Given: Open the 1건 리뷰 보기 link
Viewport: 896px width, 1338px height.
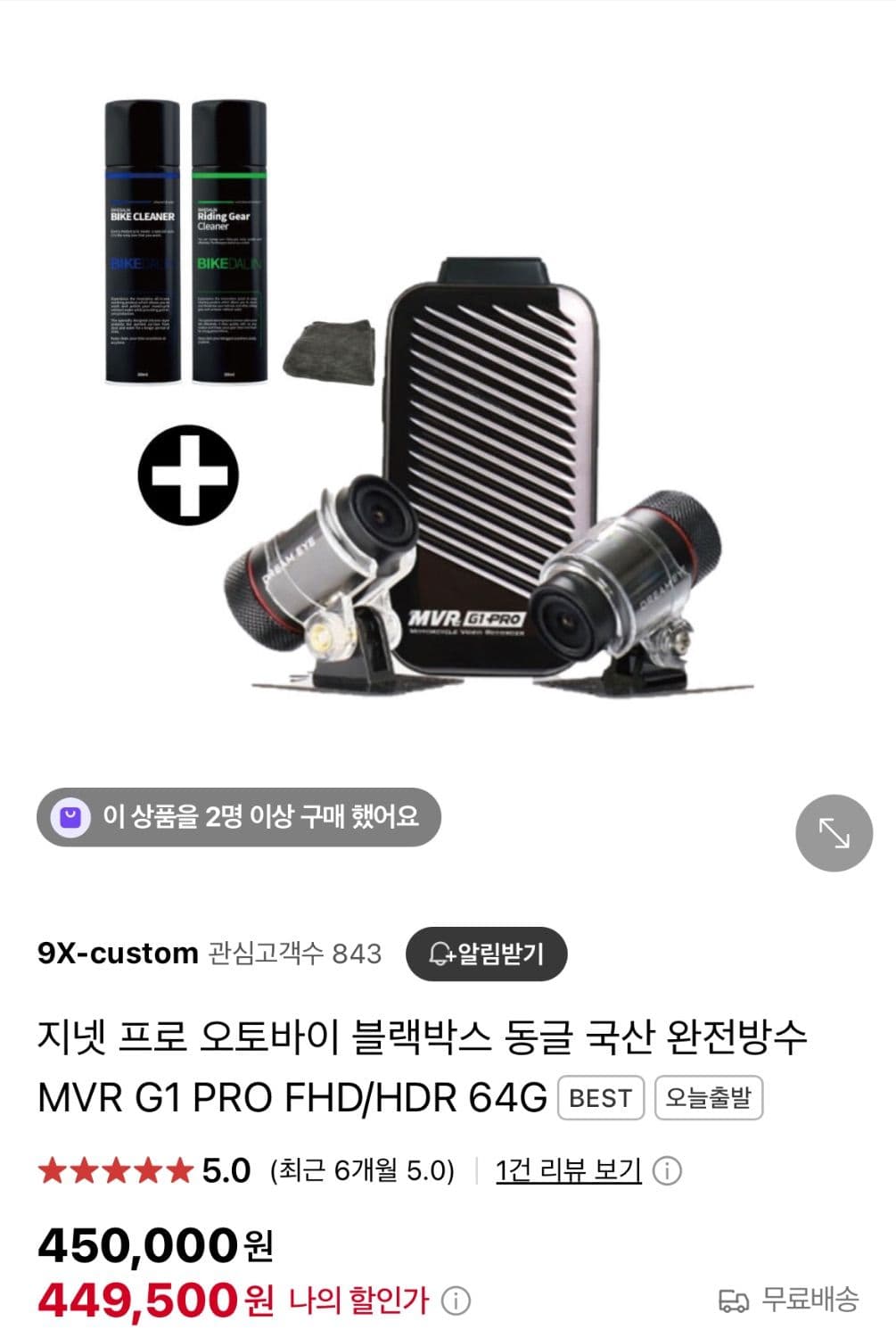Looking at the screenshot, I should tap(568, 1170).
